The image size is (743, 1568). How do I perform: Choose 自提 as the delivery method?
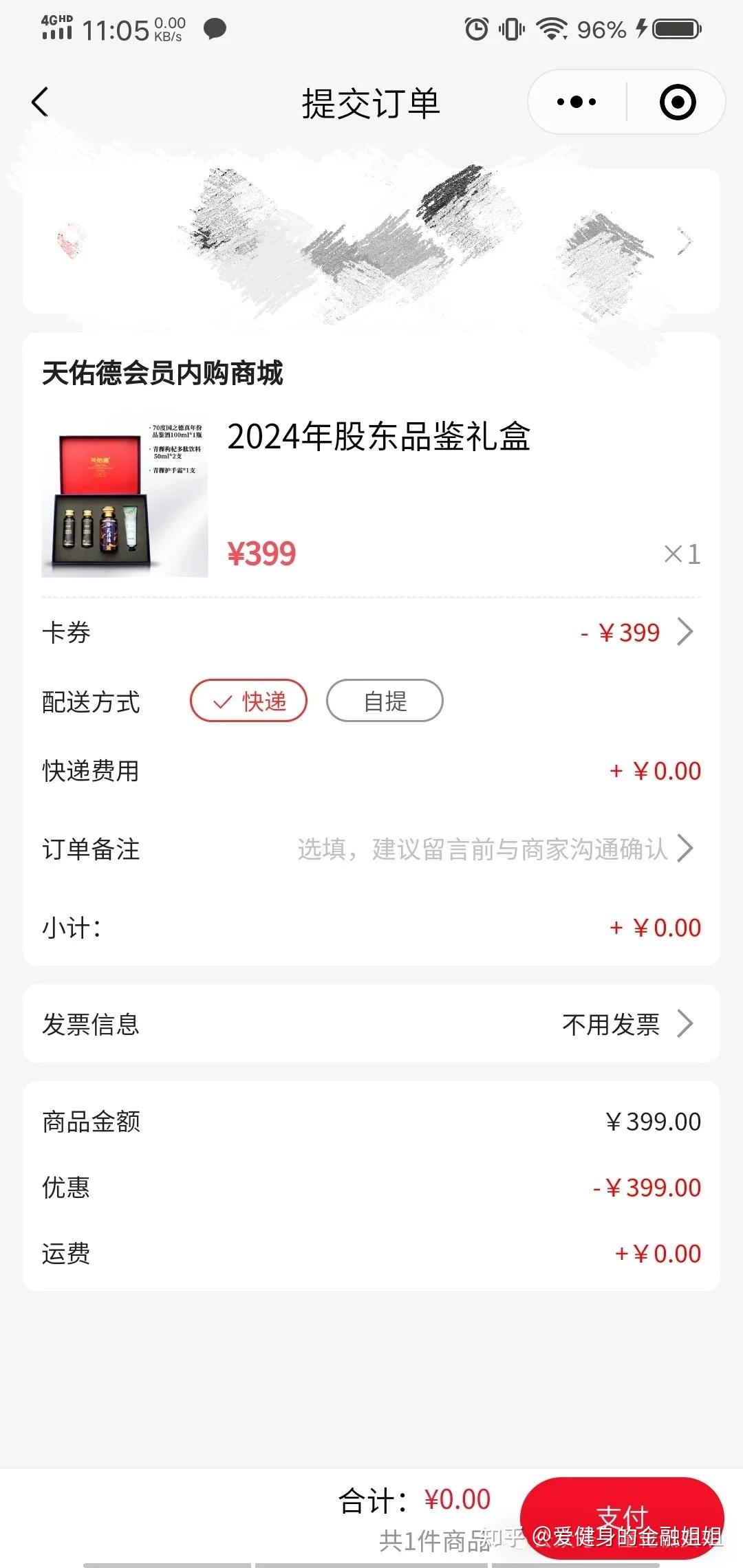point(385,701)
